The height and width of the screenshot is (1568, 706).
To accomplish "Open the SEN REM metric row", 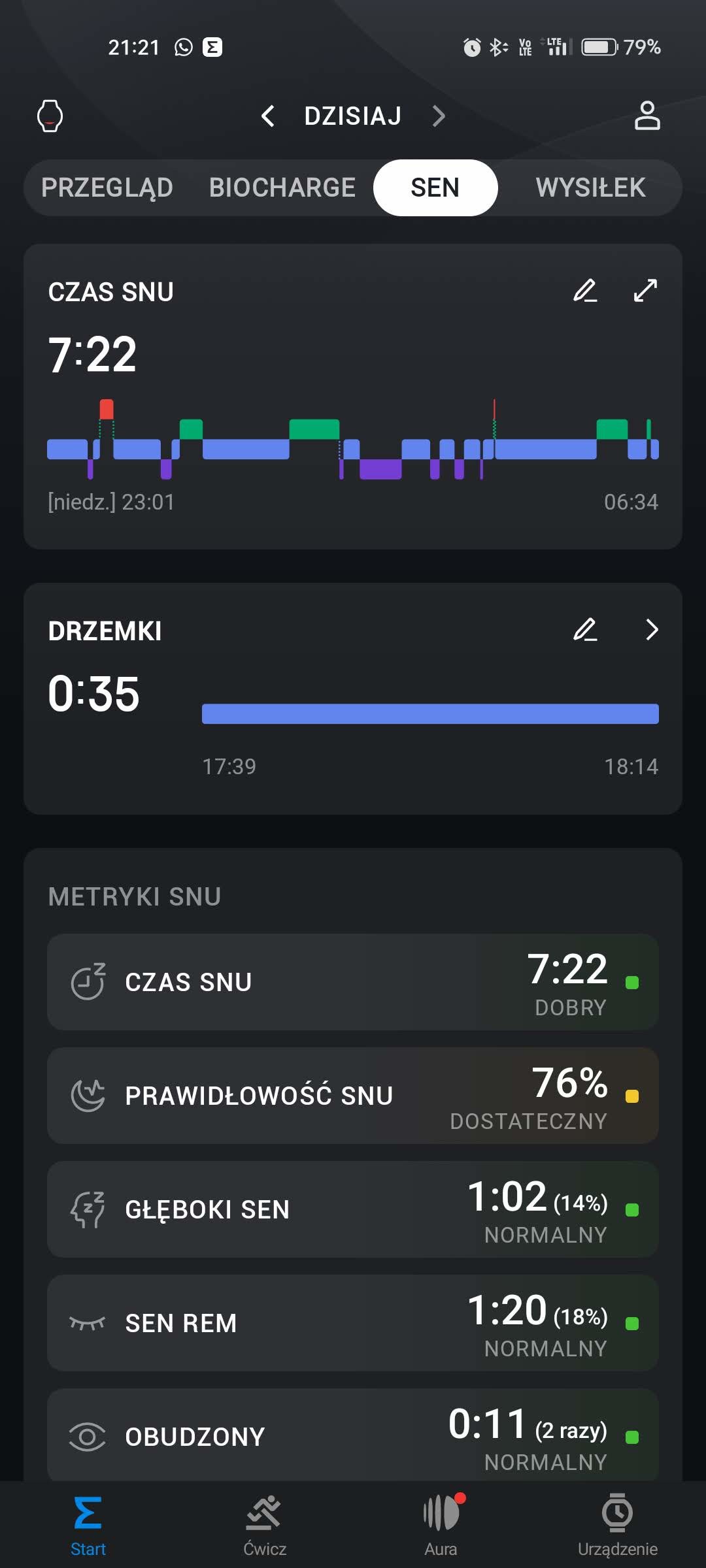I will 353,1323.
